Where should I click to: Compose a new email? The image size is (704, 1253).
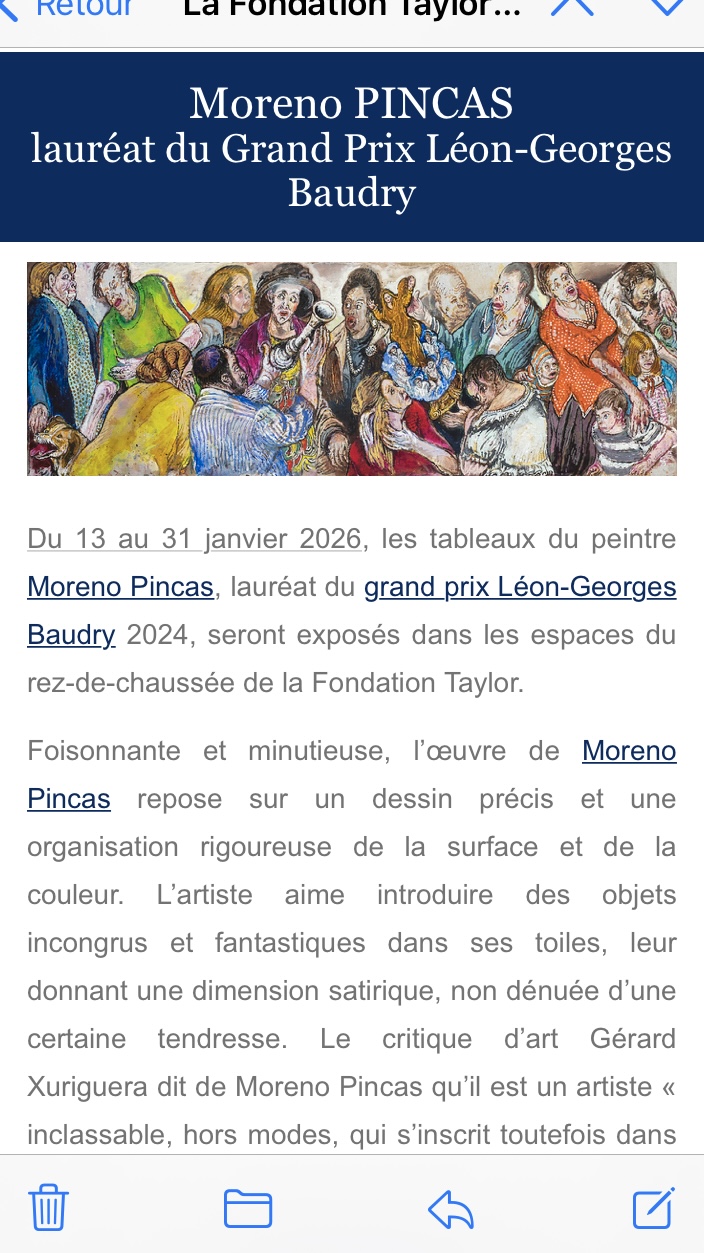[x=654, y=1208]
